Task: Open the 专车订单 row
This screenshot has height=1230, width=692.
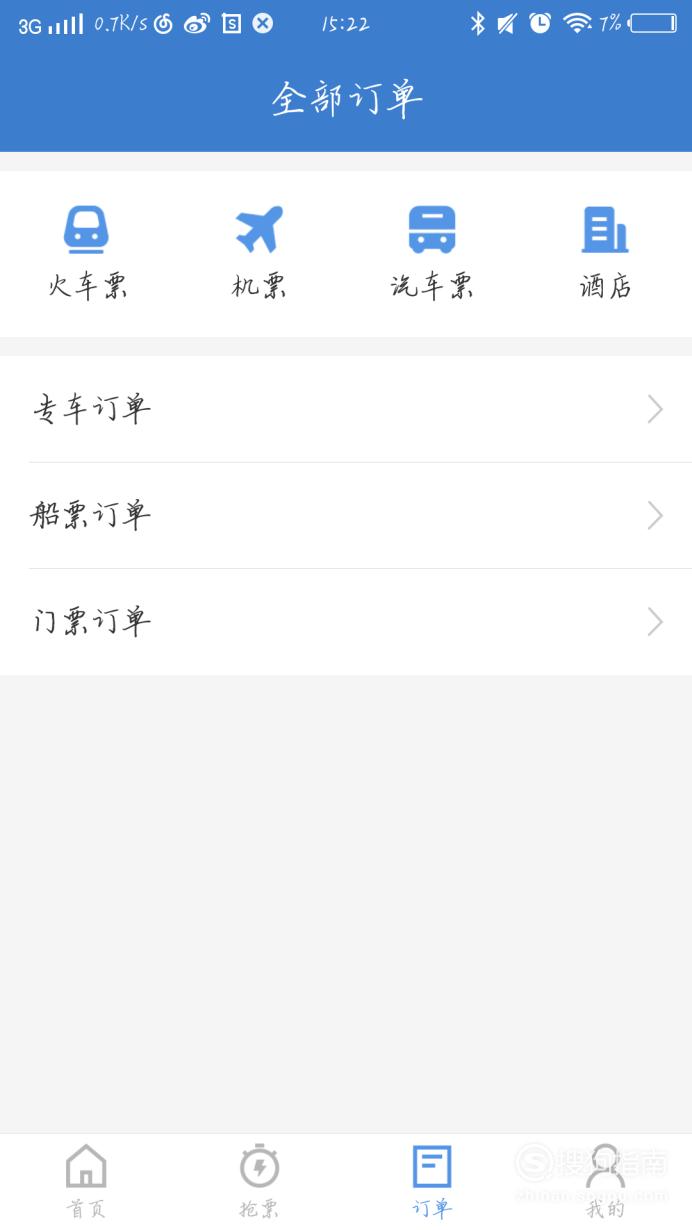Action: pos(346,409)
